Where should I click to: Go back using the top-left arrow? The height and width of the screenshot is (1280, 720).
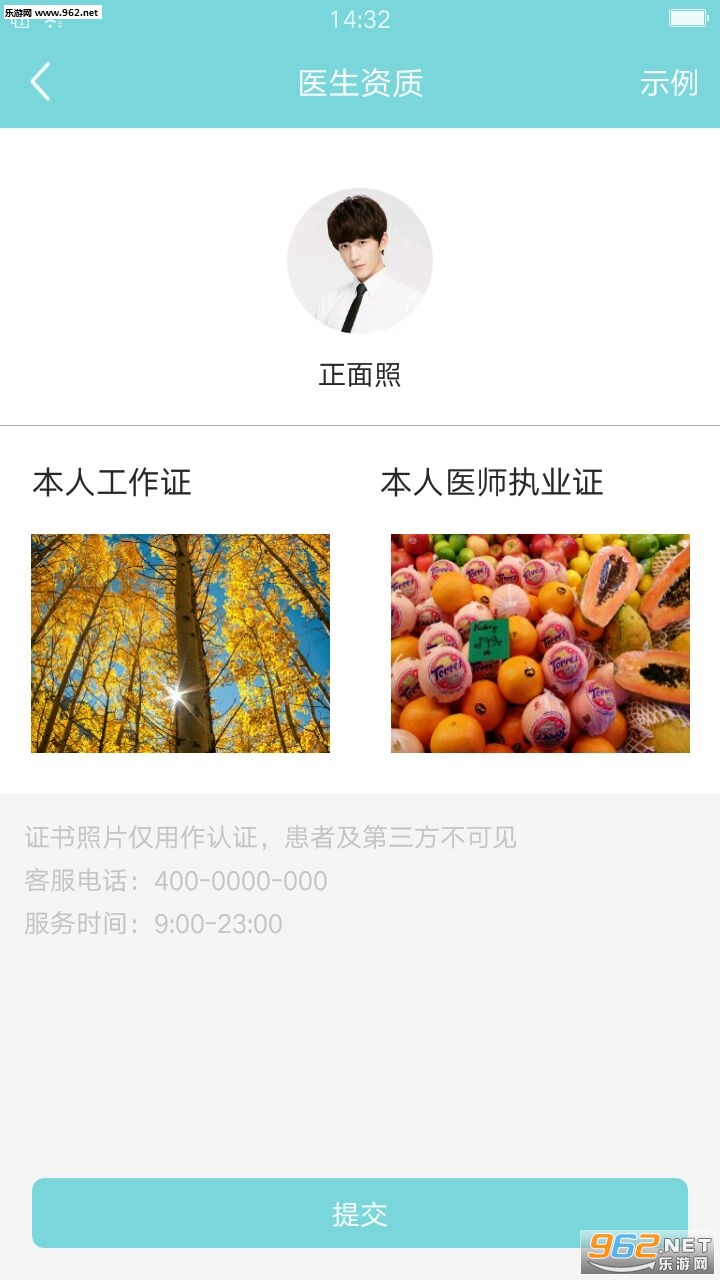(x=40, y=82)
